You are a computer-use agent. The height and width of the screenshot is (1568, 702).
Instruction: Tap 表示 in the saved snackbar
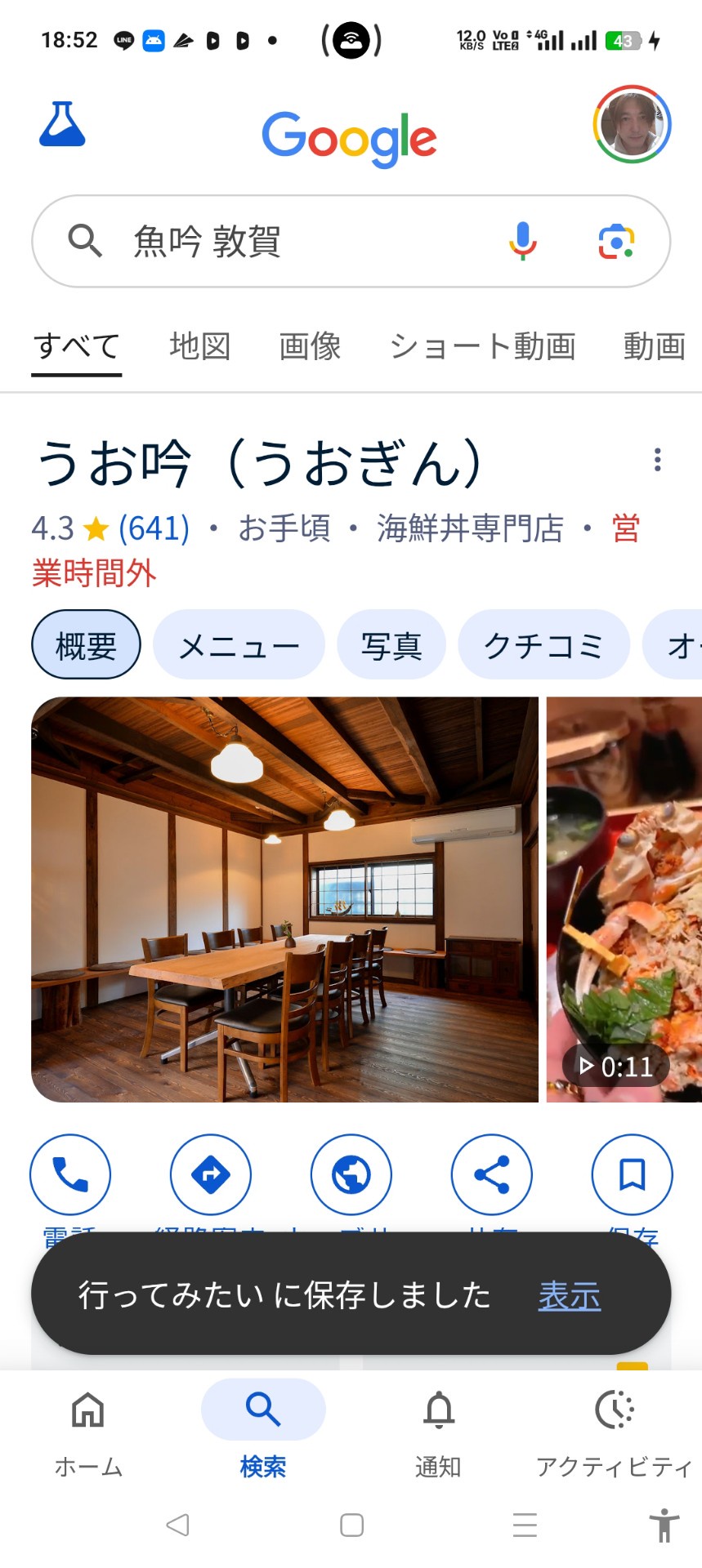point(570,1295)
